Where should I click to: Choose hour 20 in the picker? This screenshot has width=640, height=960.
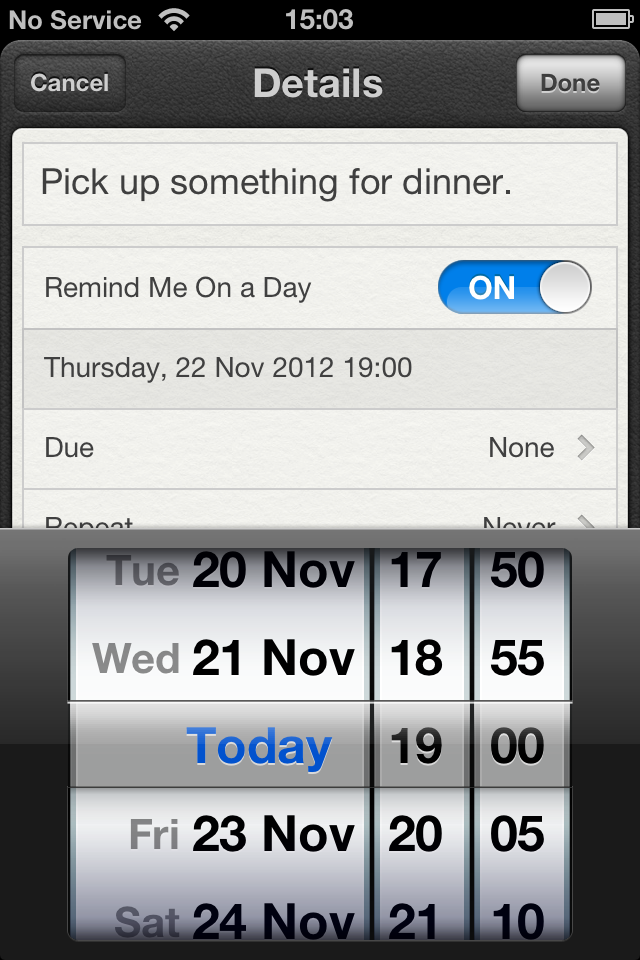pos(416,834)
